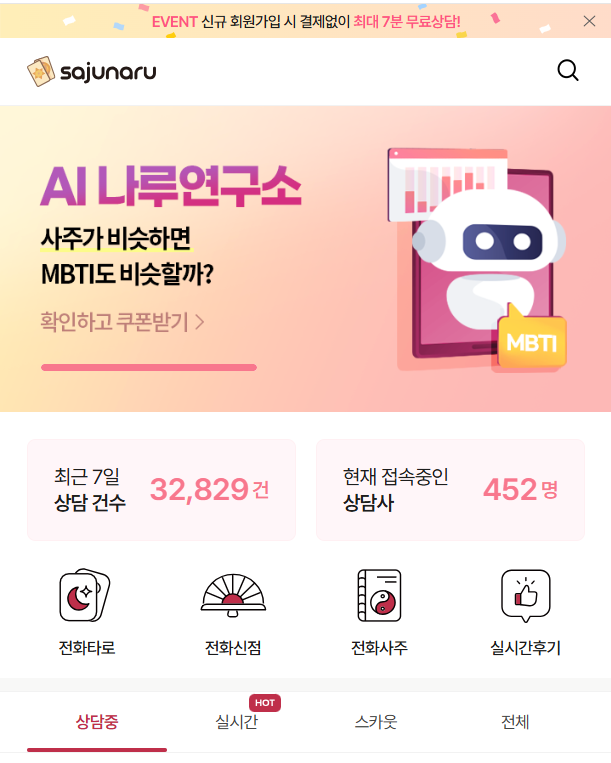Tap the sajunaru home logo
Viewport: 611px width, 763px height.
click(x=92, y=71)
